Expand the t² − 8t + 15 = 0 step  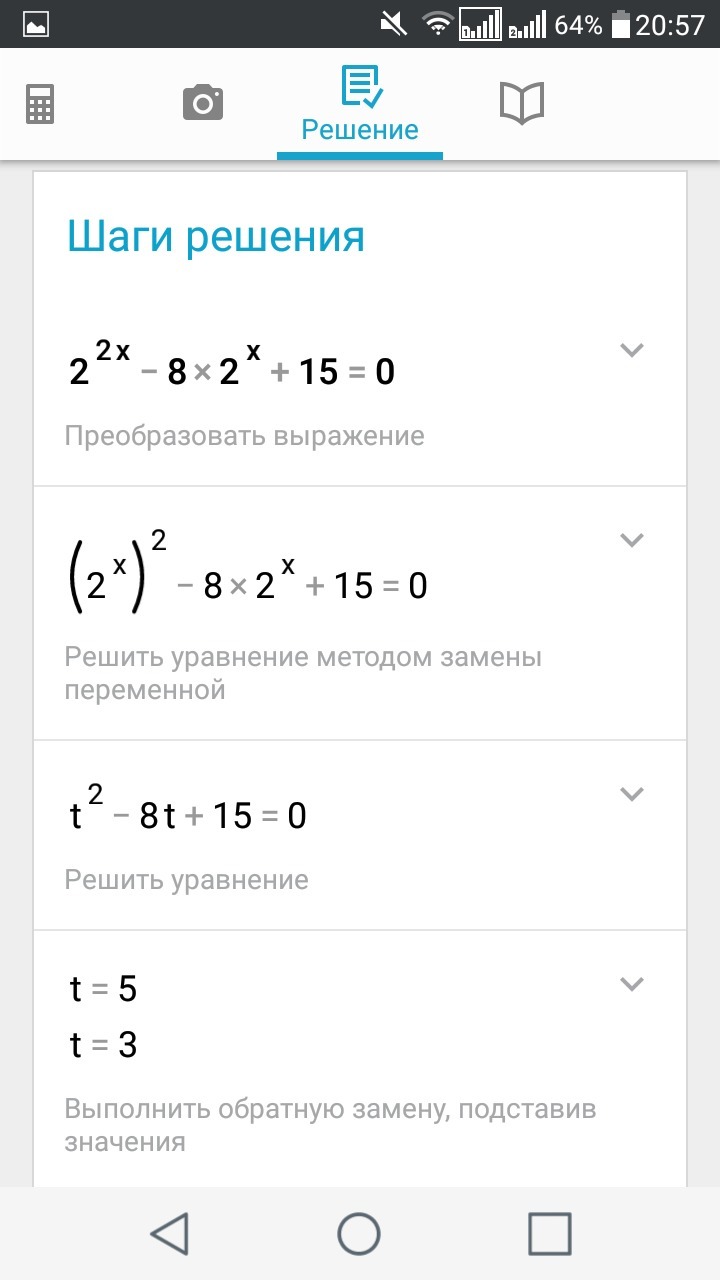[x=631, y=794]
